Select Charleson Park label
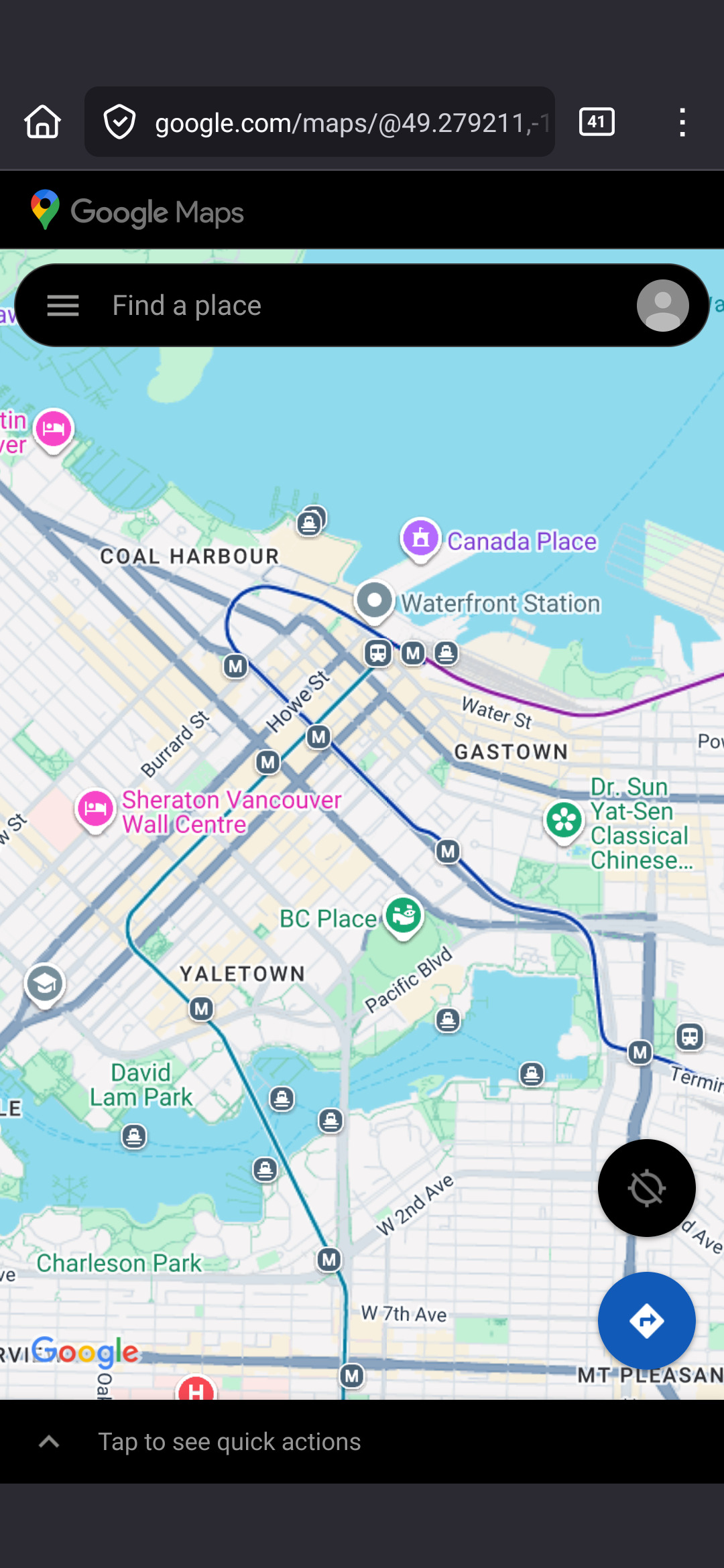724x1568 pixels. 119,1263
